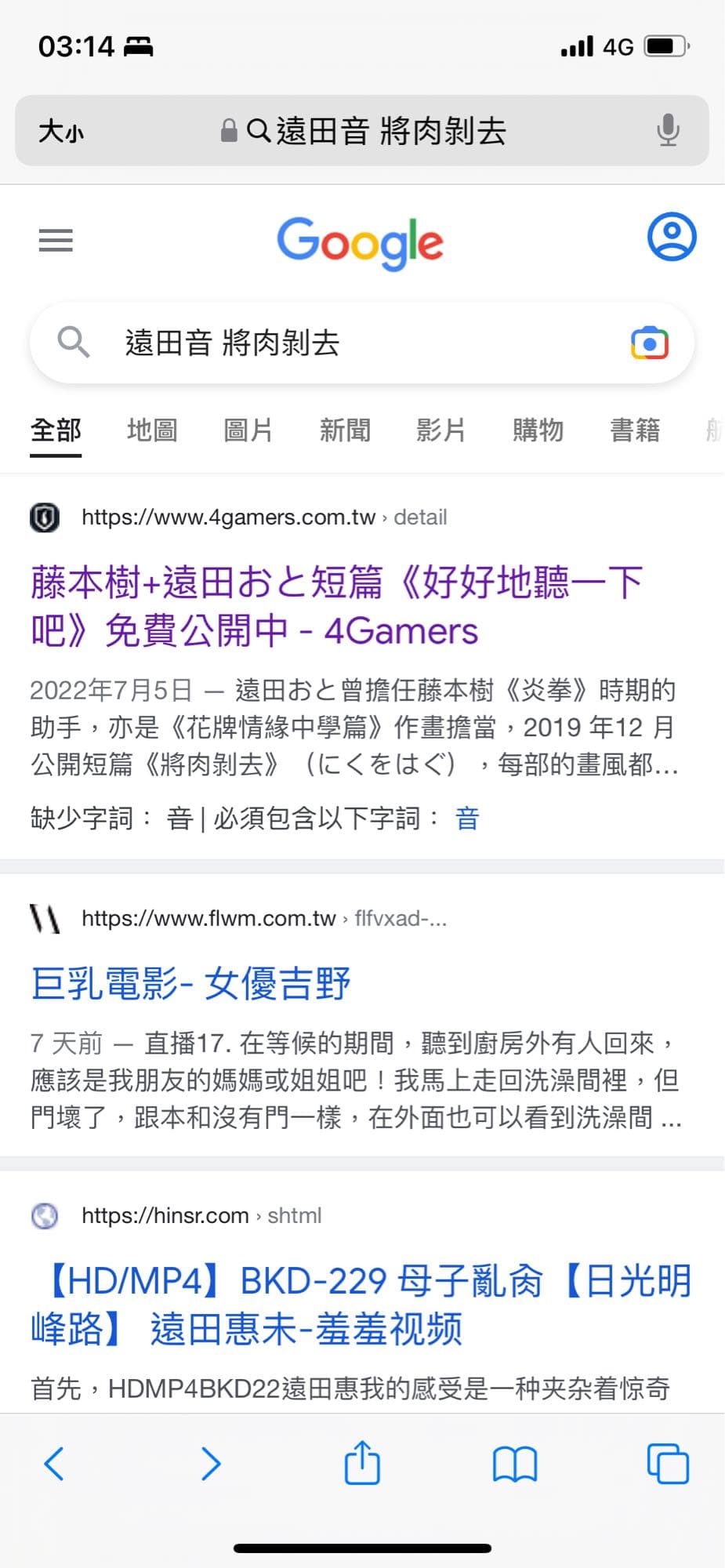This screenshot has width=725, height=1568.
Task: Switch to the 新聞 tab
Action: pyautogui.click(x=344, y=430)
